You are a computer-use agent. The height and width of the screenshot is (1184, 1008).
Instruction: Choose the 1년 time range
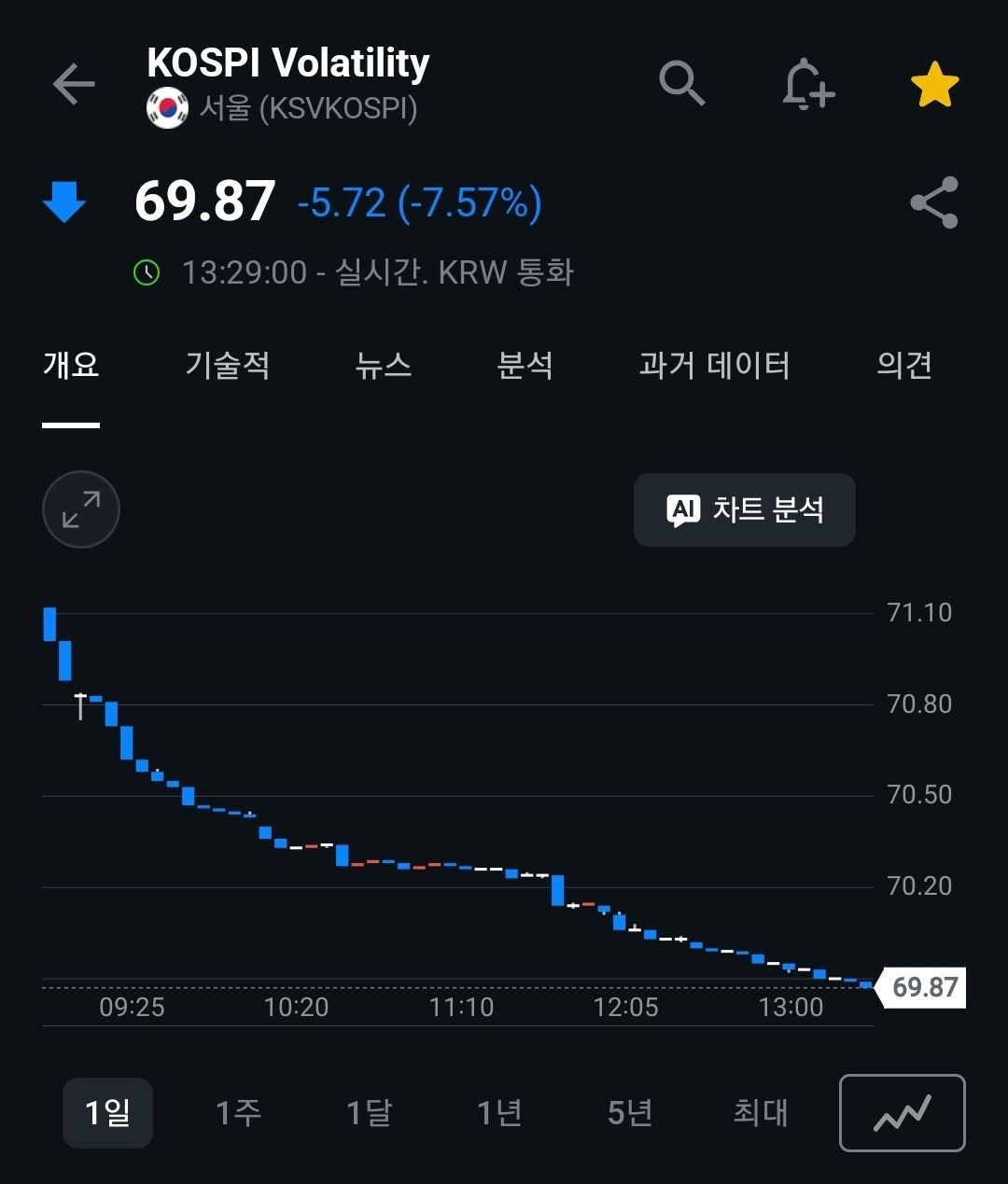coord(500,1112)
